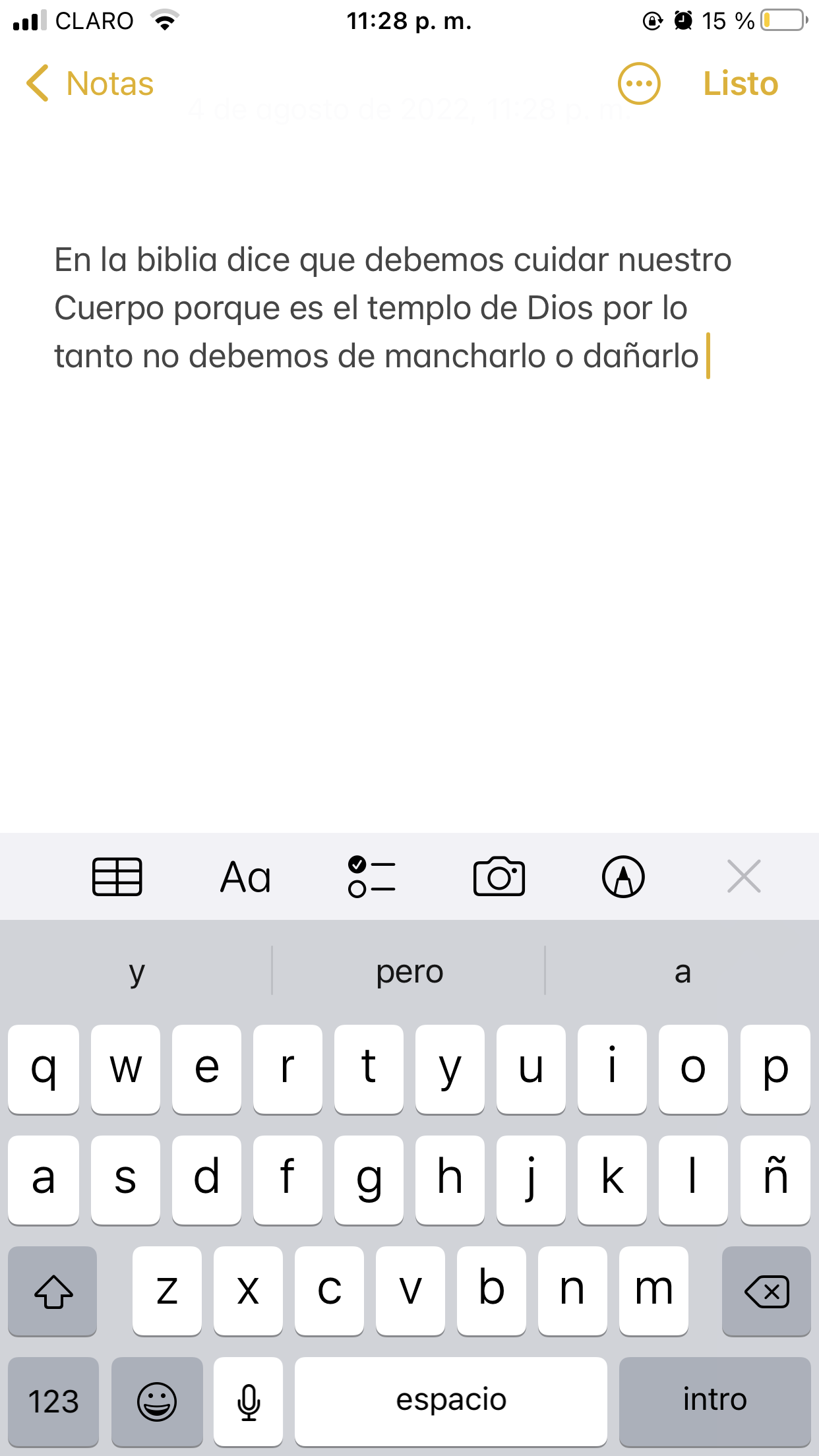
Task: Open the emoji keyboard
Action: 157,1401
